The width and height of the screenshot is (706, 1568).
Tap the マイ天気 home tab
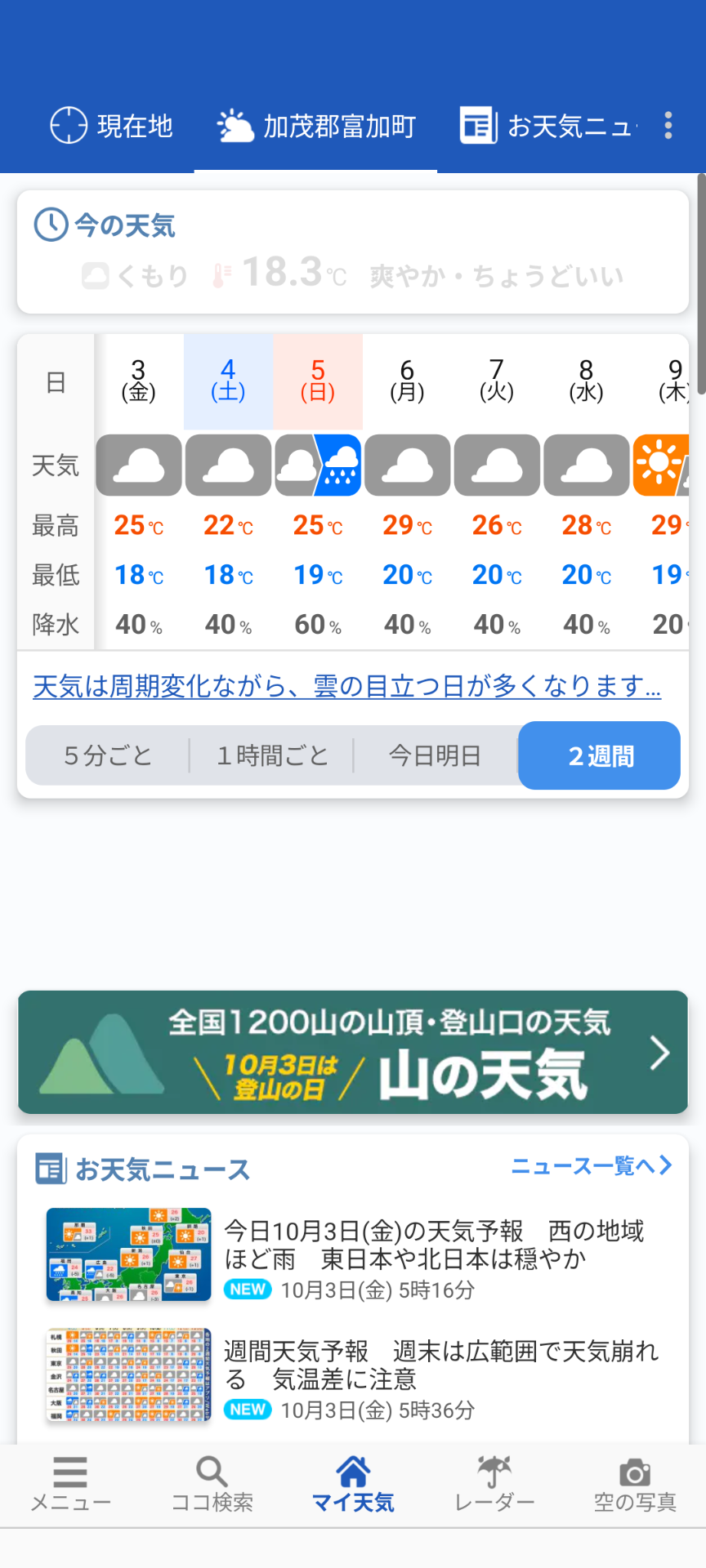353,1483
